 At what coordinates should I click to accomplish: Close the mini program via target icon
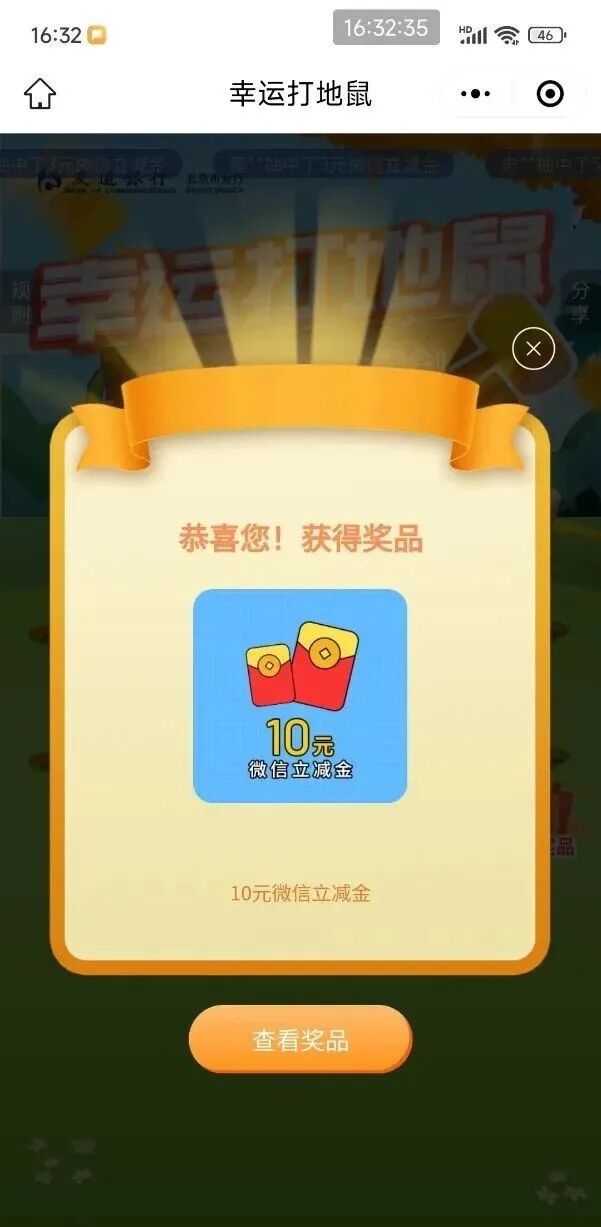(x=550, y=94)
